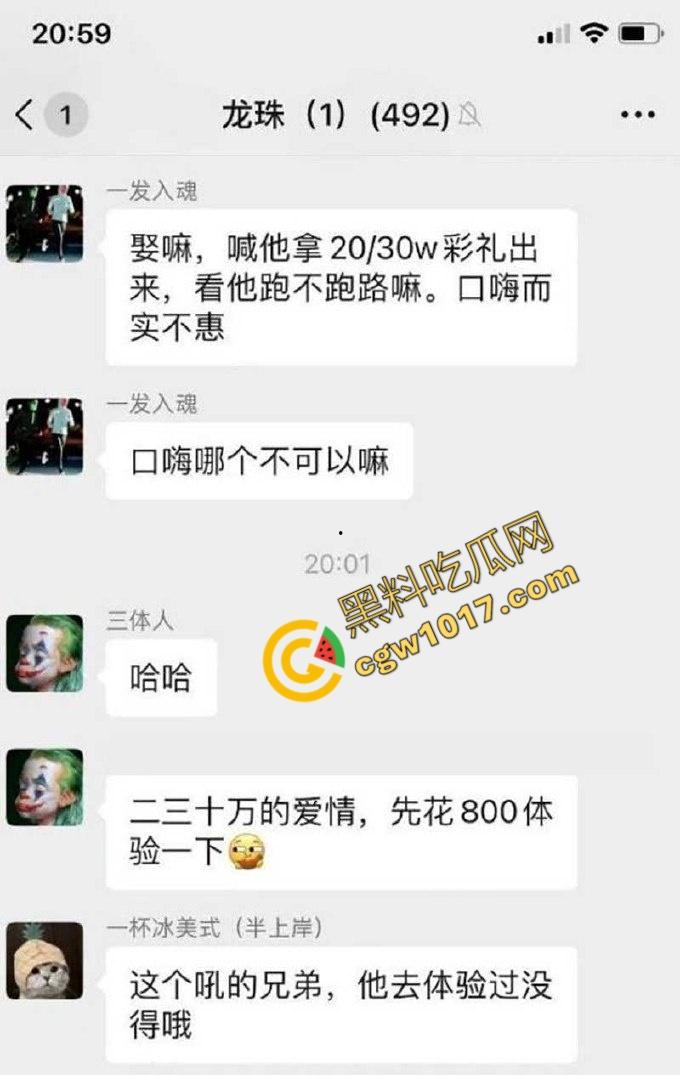
Task: Tap 一发入魂's avatar next to 口嗨哪个不可以嘛
Action: pyautogui.click(x=44, y=436)
